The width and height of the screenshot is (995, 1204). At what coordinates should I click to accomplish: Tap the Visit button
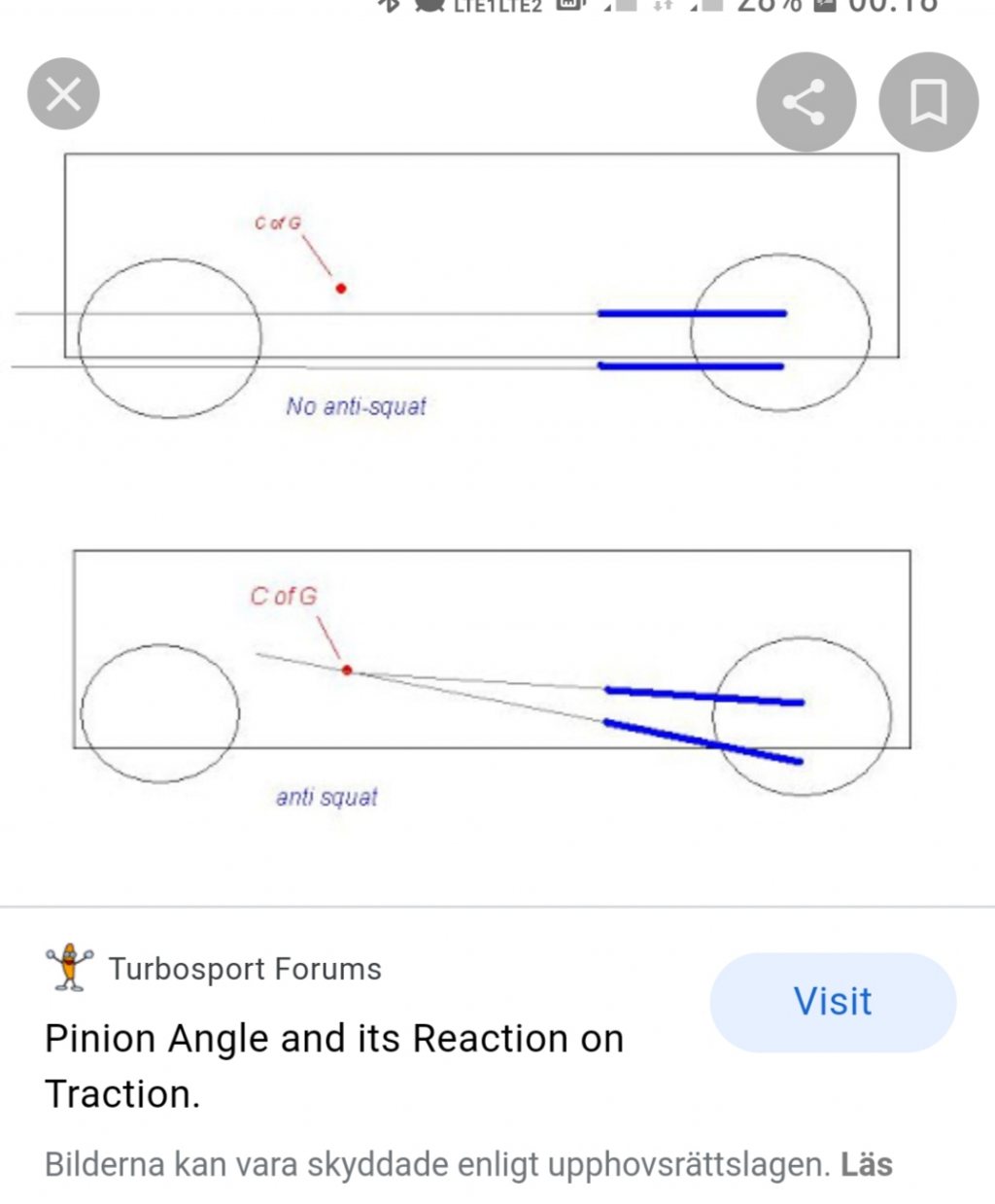pyautogui.click(x=833, y=1002)
